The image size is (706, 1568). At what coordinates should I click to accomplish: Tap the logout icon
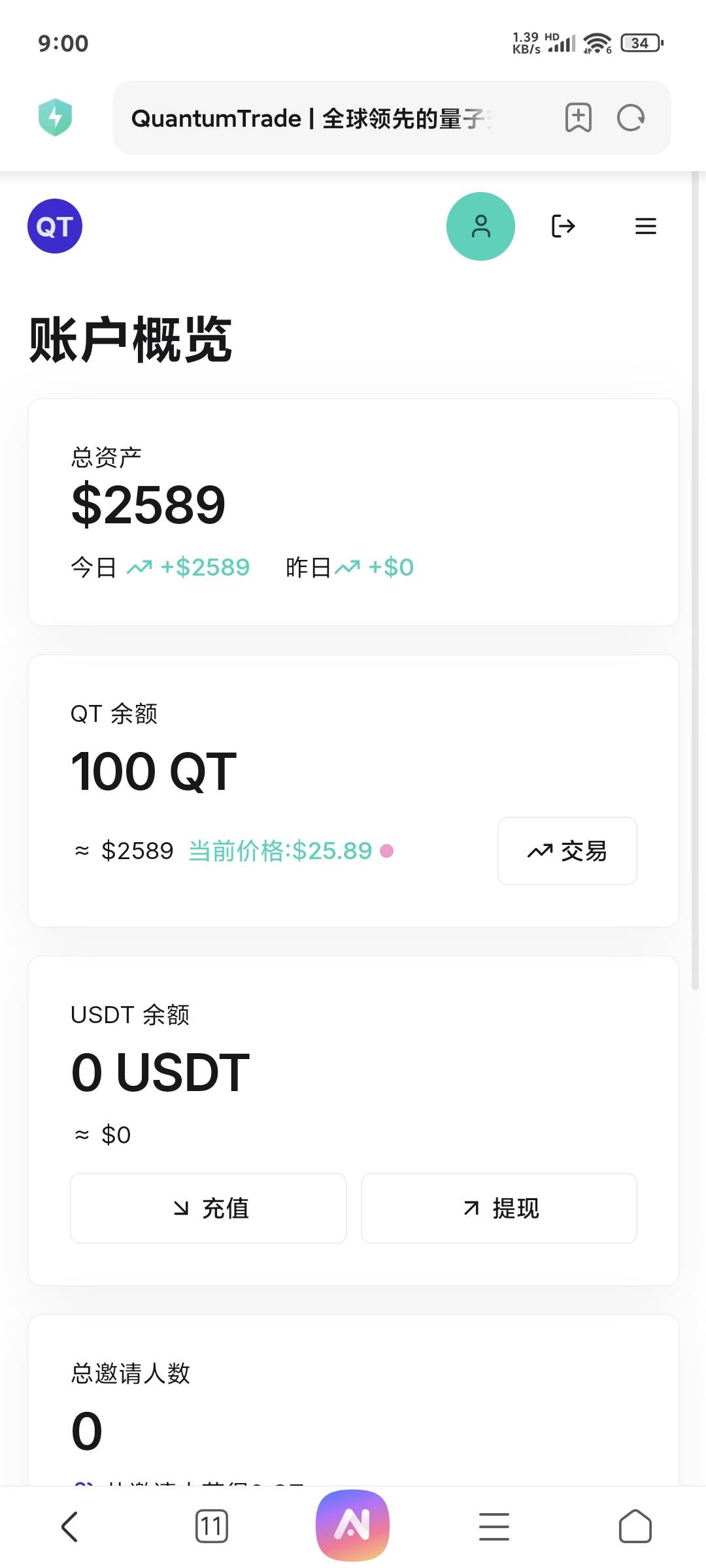point(563,226)
